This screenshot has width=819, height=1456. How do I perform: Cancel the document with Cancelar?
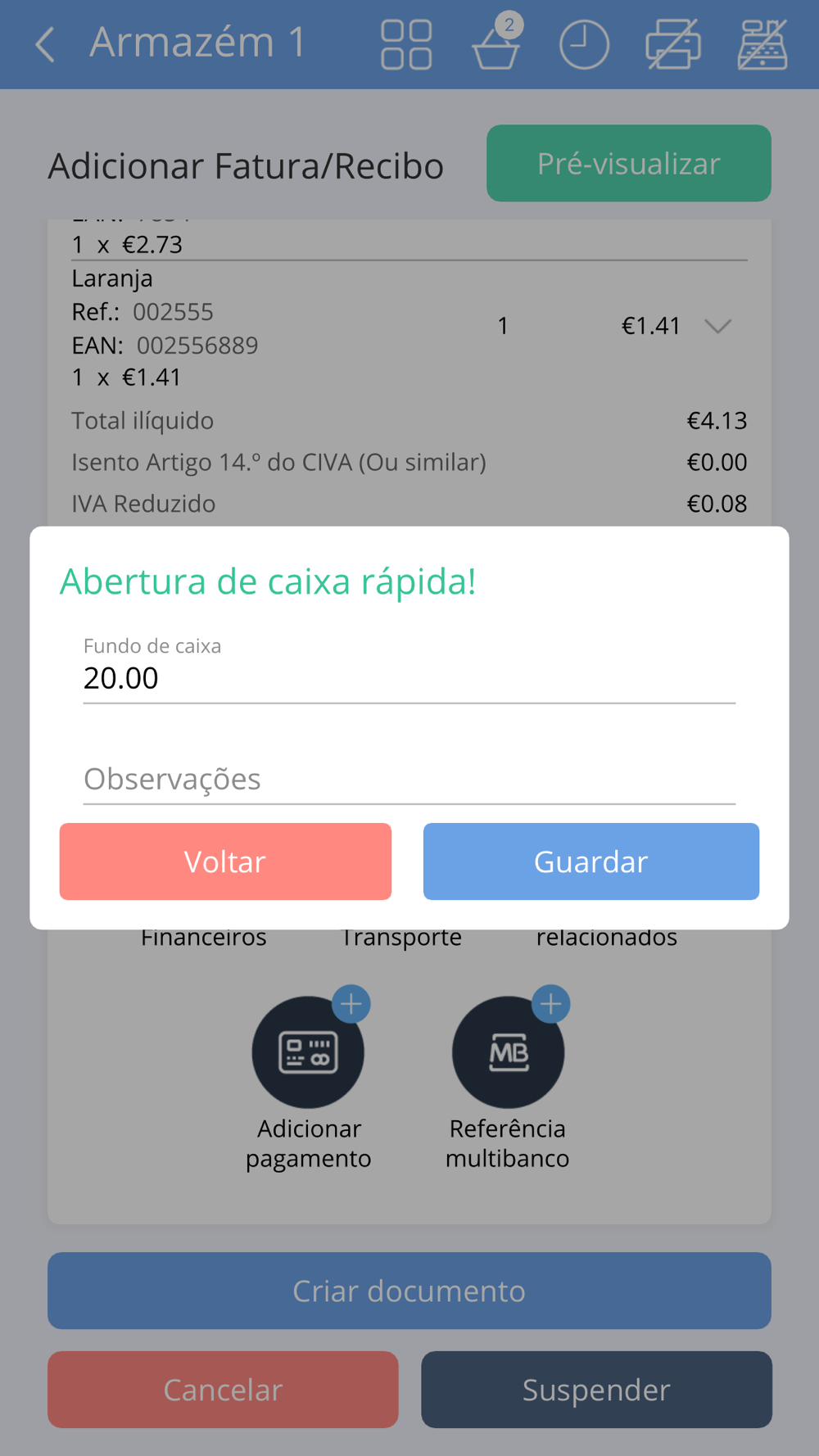(x=223, y=1390)
